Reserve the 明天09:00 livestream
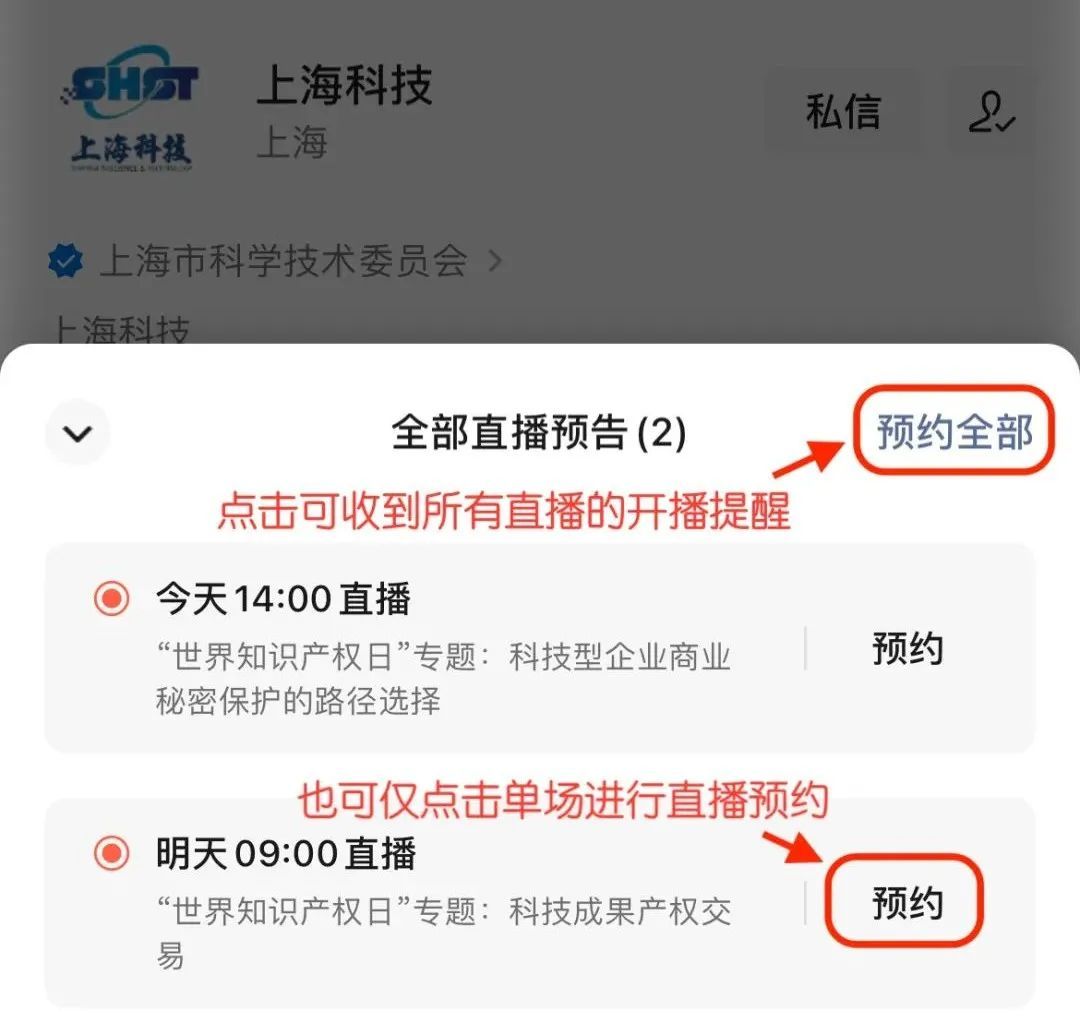Viewport: 1080px width, 1023px height. point(907,903)
